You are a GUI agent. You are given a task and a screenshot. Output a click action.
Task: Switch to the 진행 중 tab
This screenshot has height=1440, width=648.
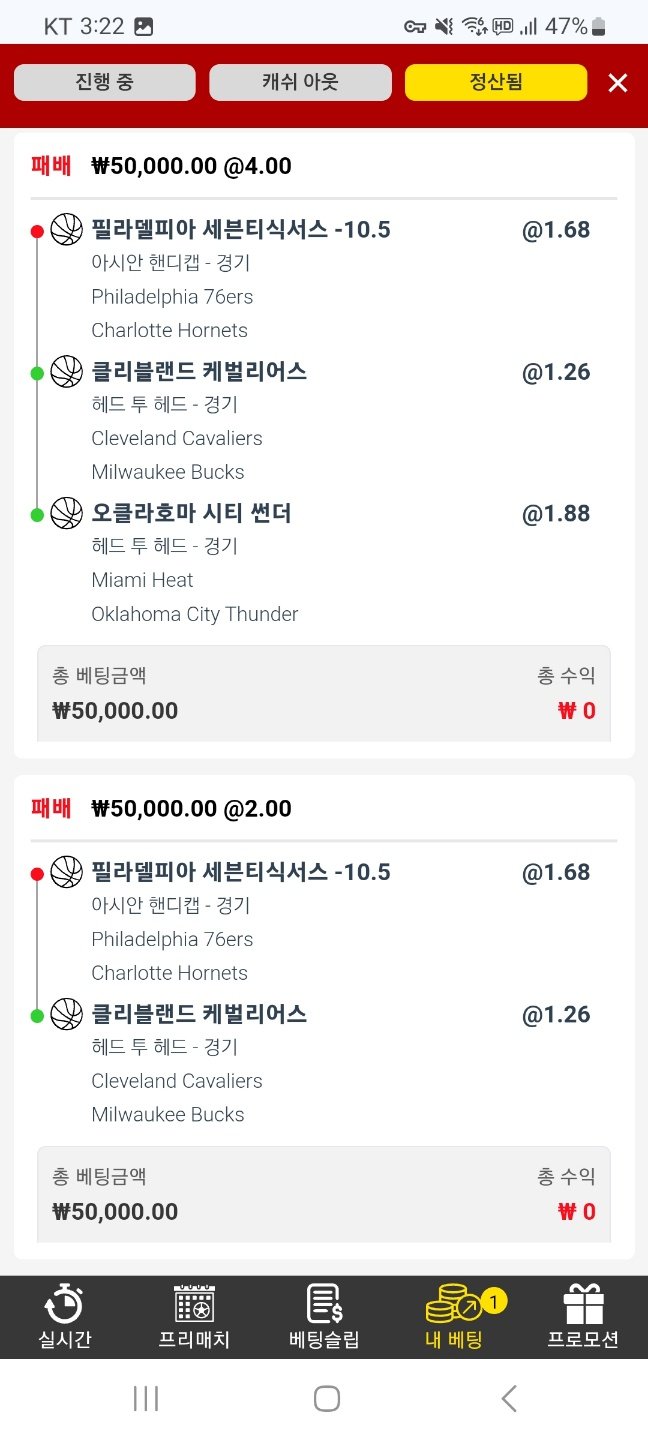(x=104, y=82)
